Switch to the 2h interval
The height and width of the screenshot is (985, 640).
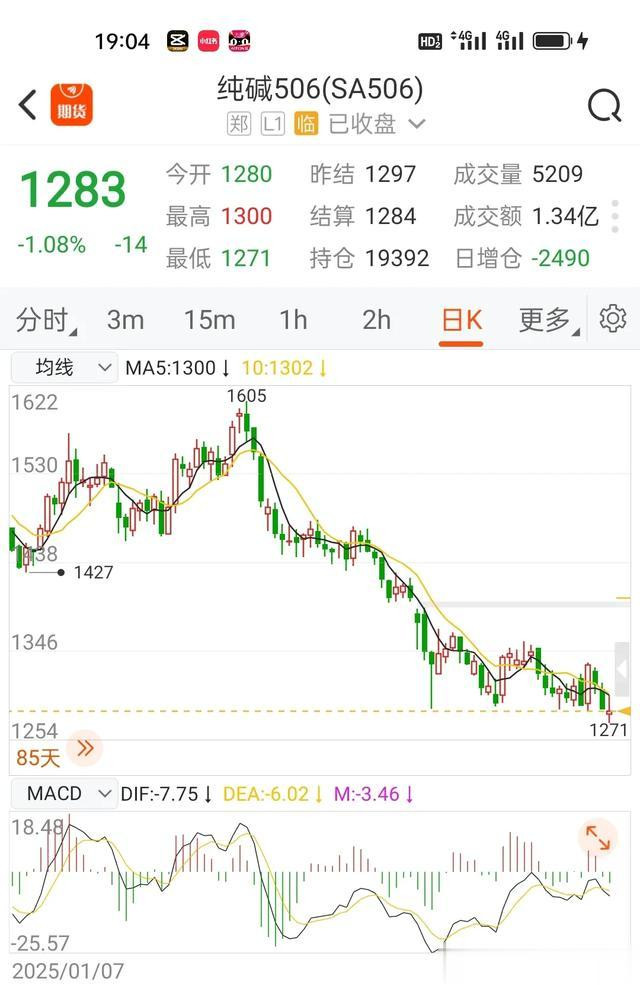(376, 320)
